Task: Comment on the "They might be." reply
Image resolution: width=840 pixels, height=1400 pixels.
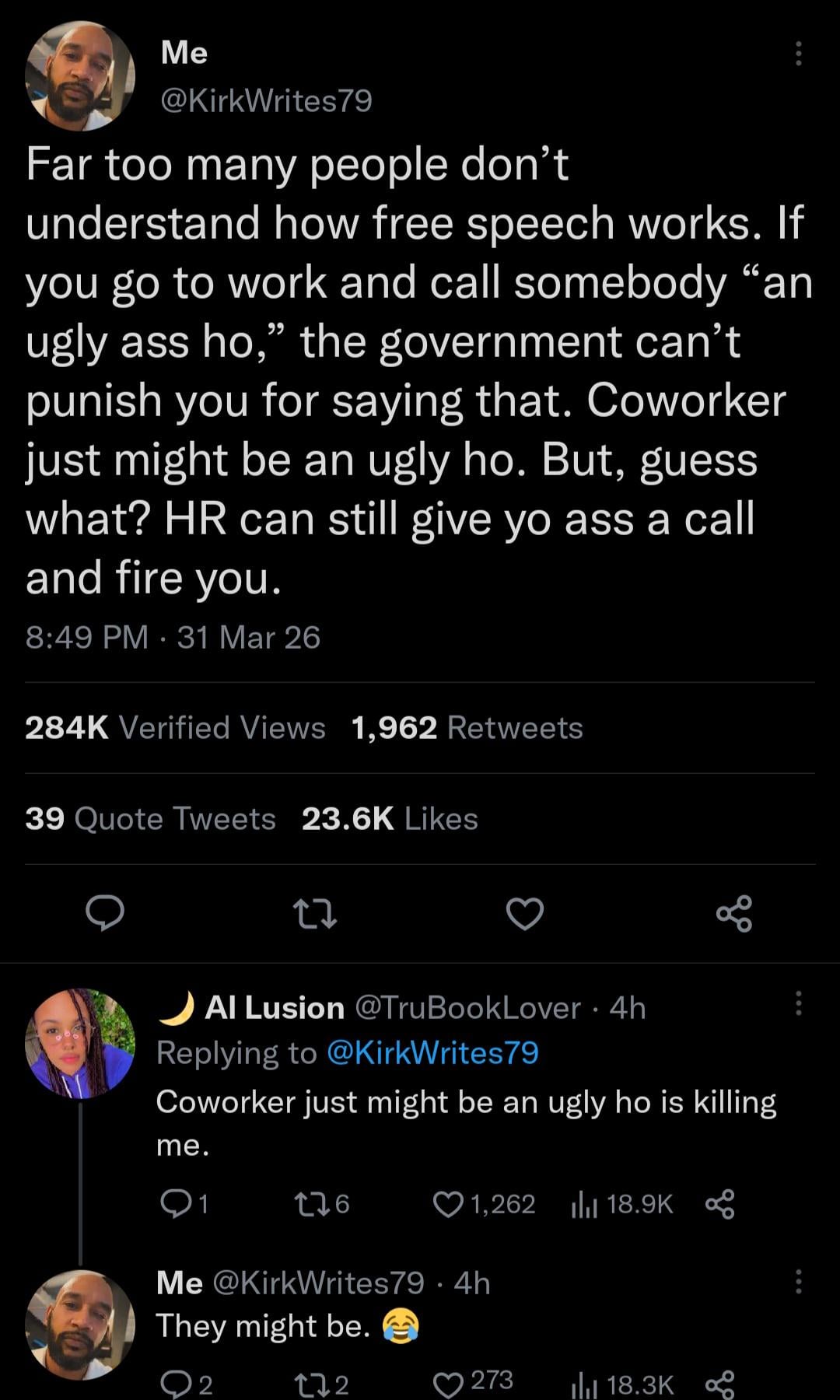Action: tap(173, 1383)
